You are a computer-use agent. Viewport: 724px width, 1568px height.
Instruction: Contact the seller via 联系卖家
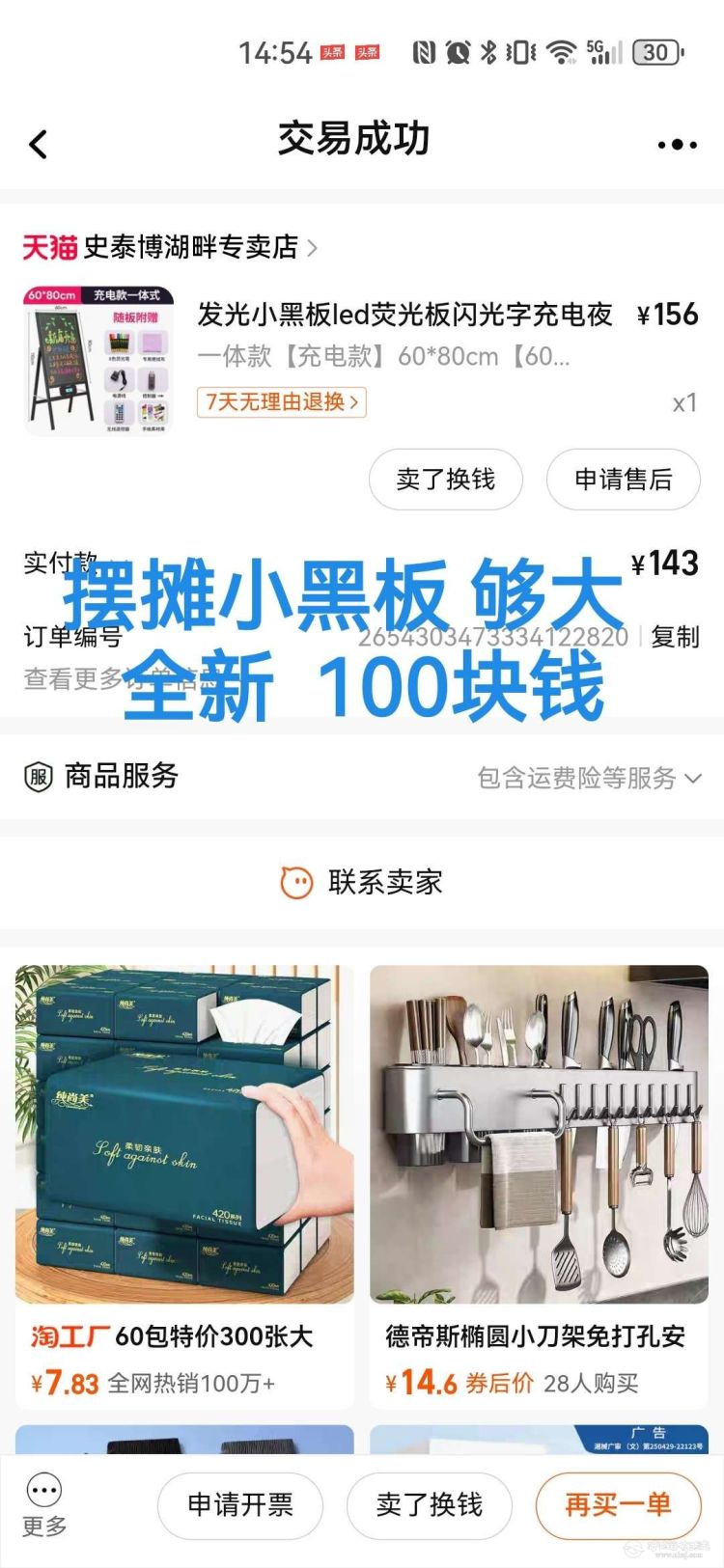coord(362,882)
